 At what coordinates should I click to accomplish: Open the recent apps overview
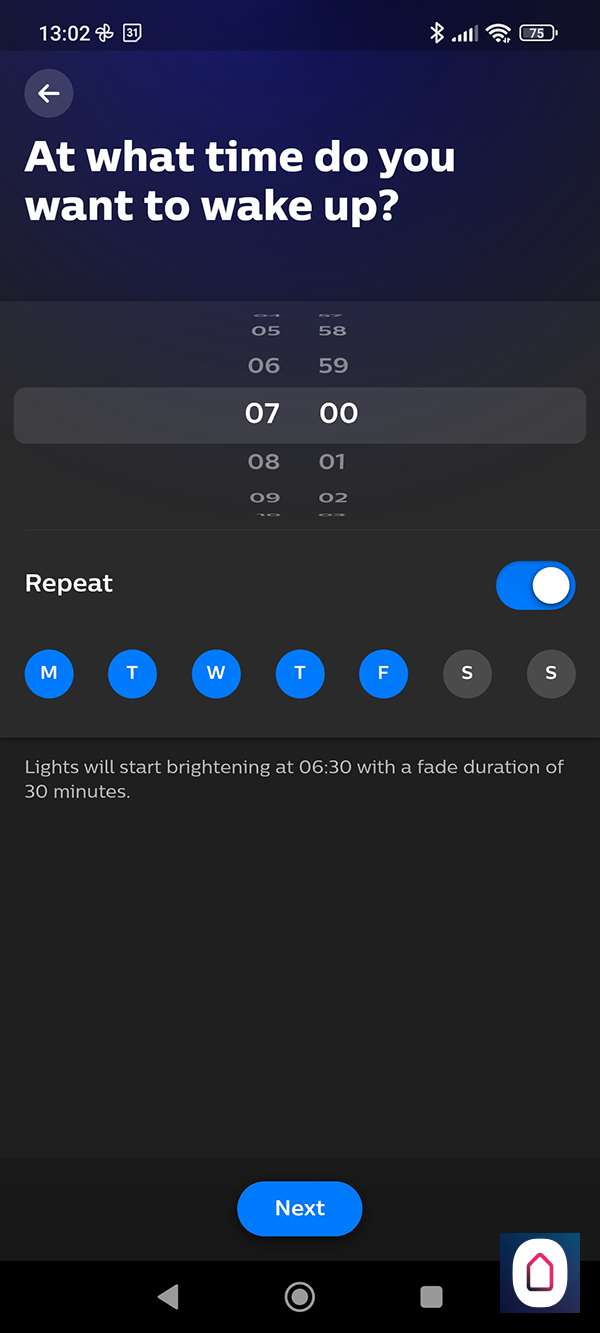431,1297
